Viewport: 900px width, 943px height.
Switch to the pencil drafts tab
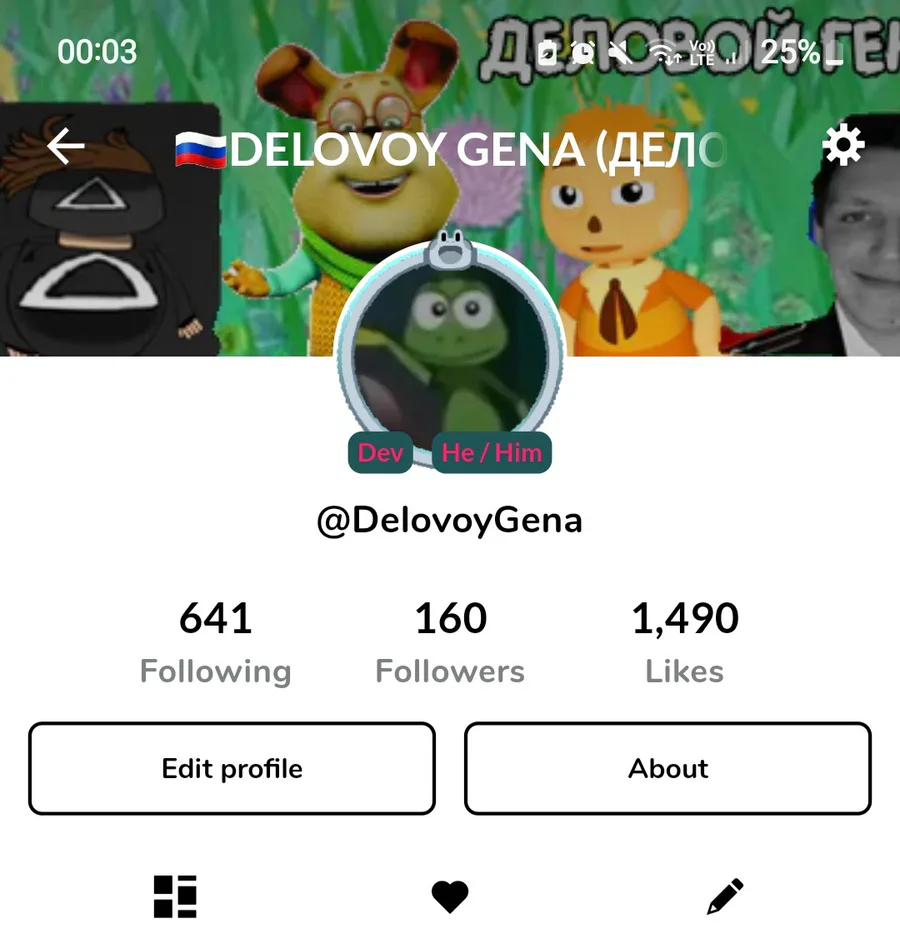[x=725, y=896]
